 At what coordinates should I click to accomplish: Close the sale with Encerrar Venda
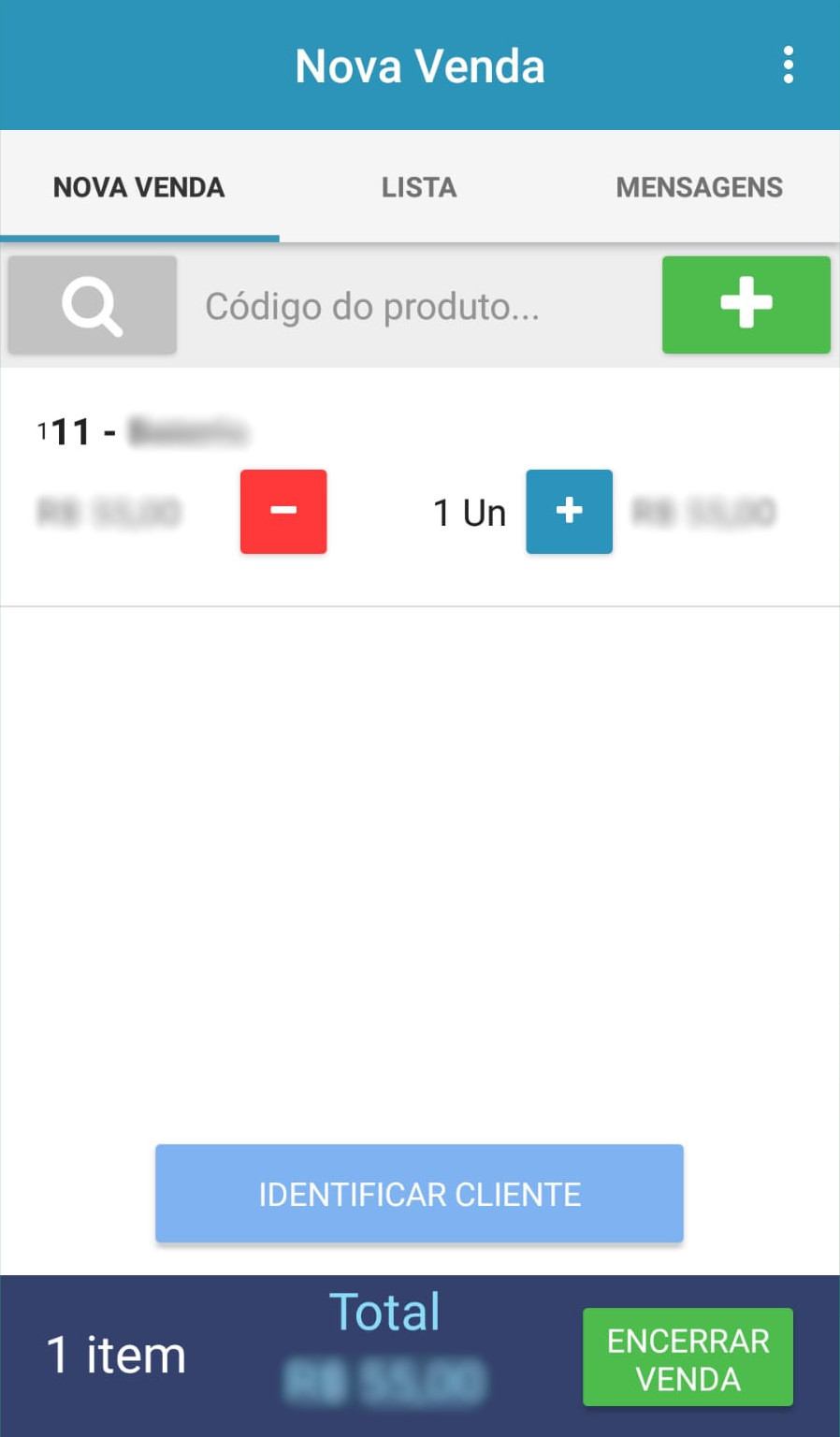[x=688, y=1357]
